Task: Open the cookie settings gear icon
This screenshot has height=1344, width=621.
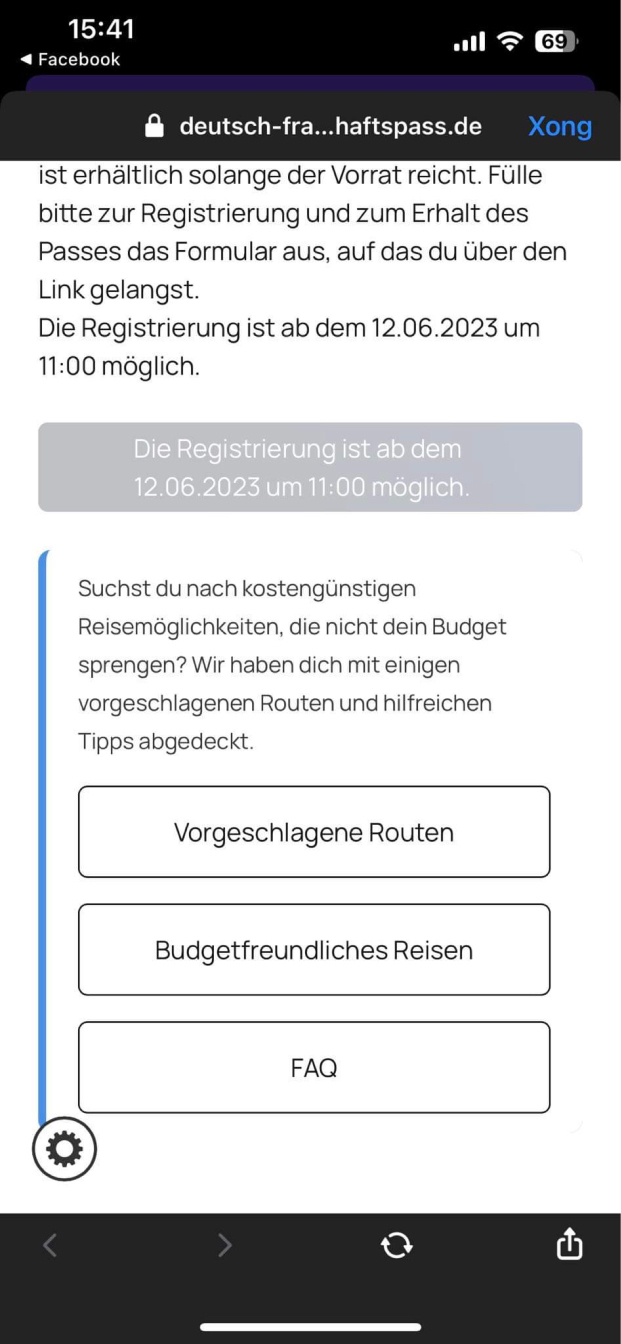Action: tap(65, 1151)
